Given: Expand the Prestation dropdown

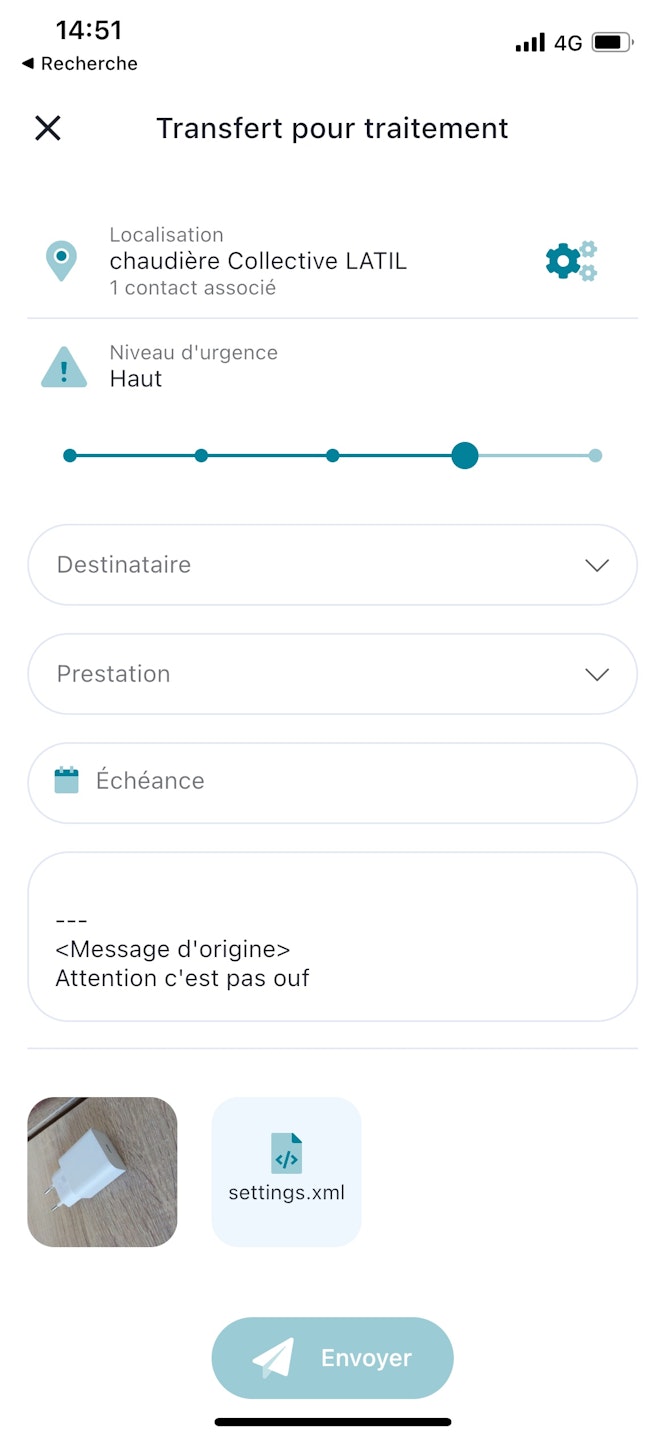Looking at the screenshot, I should click(332, 674).
